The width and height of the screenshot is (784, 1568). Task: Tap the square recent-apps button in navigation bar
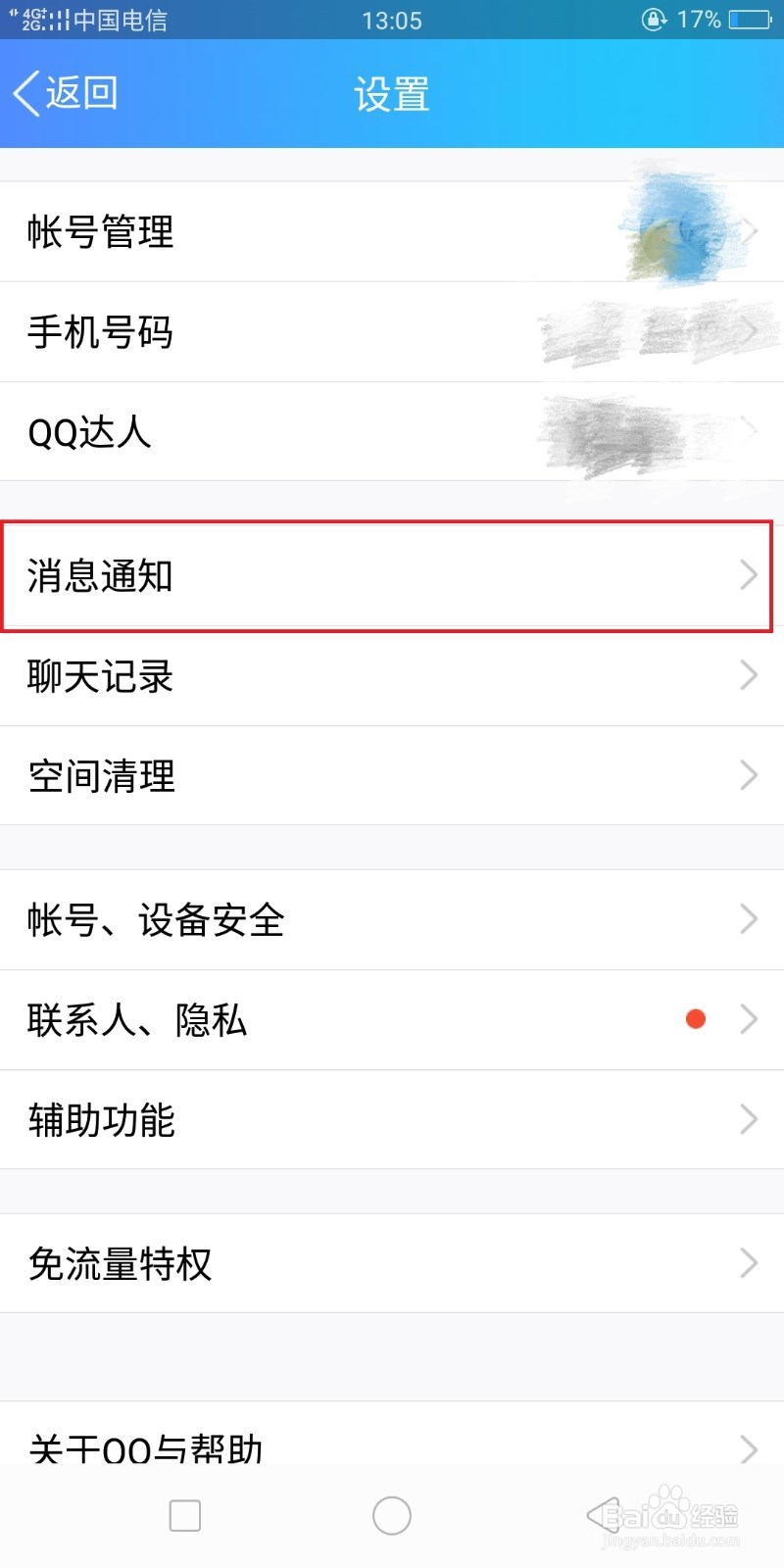pos(184,1514)
